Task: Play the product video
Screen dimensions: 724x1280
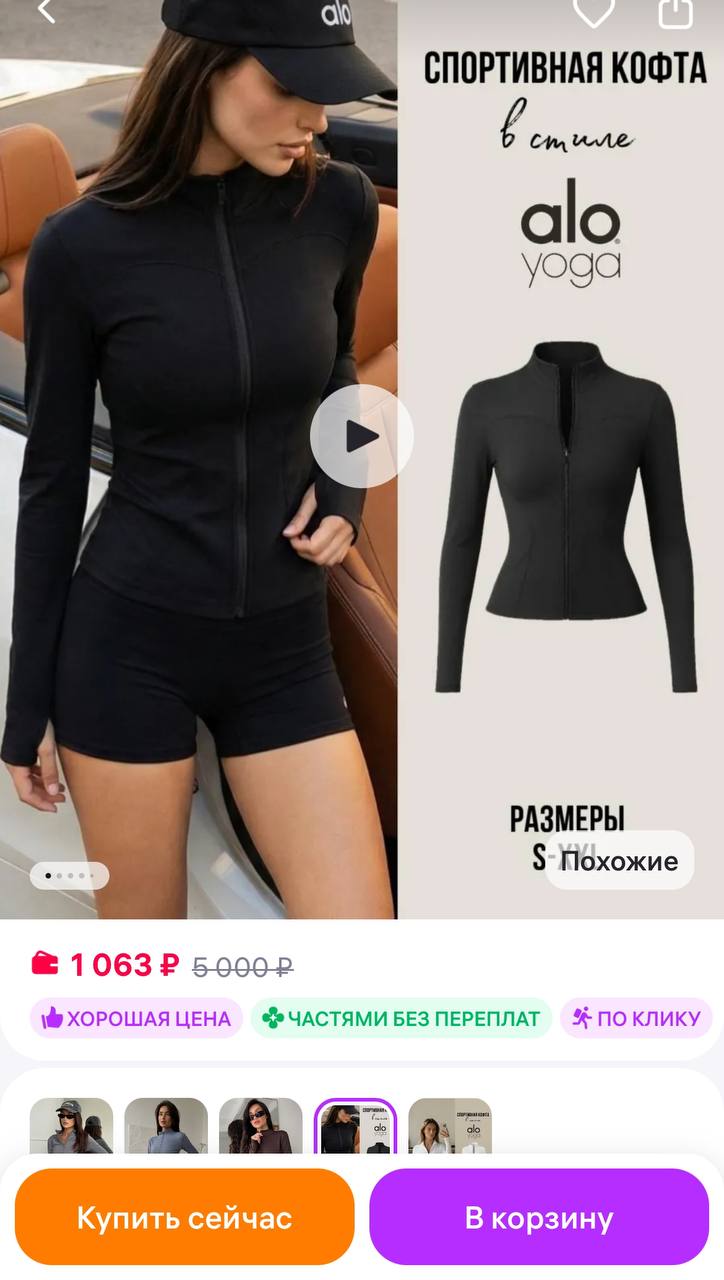Action: (361, 436)
